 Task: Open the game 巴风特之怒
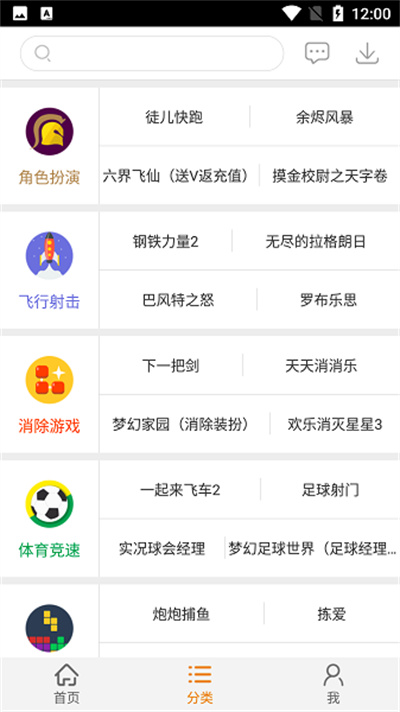(178, 300)
